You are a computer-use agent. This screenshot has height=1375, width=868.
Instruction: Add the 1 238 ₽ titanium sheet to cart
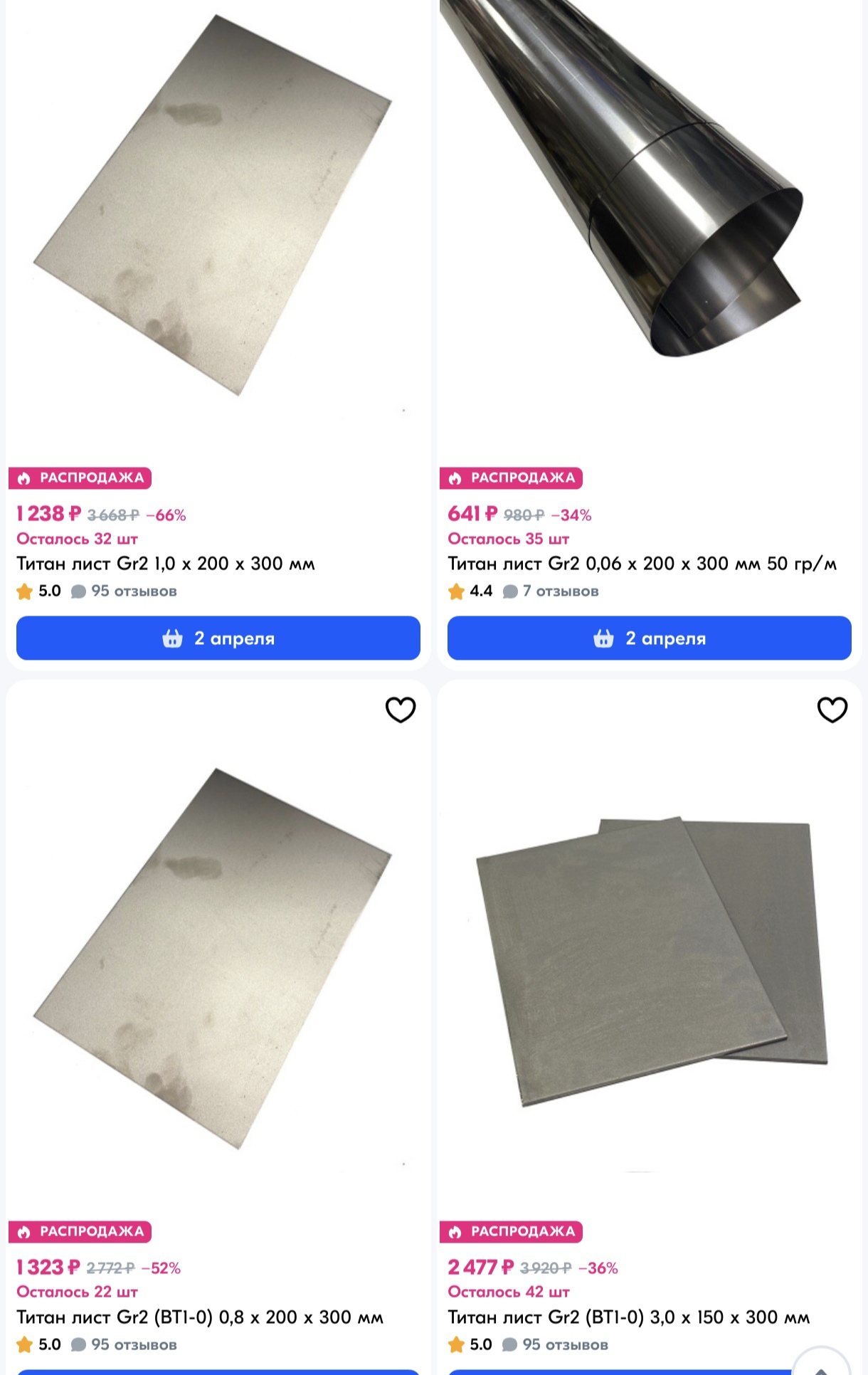(x=218, y=638)
